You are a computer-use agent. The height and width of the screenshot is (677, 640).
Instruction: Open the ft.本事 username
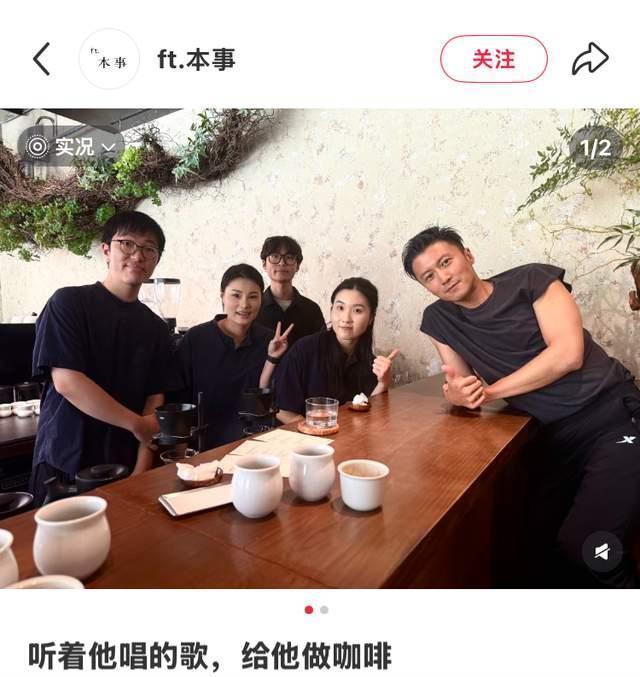[196, 59]
